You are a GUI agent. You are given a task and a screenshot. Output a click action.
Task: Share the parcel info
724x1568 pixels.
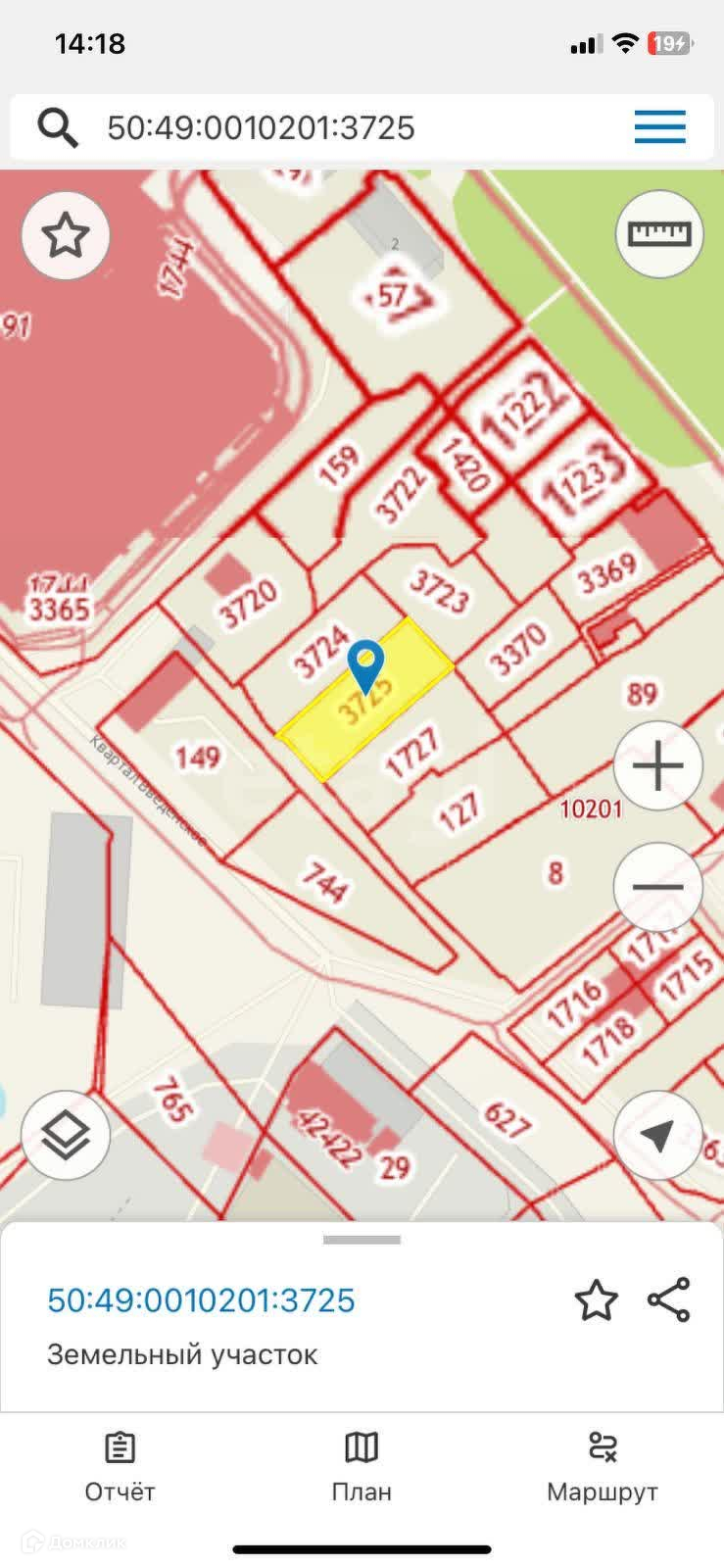pyautogui.click(x=669, y=1299)
